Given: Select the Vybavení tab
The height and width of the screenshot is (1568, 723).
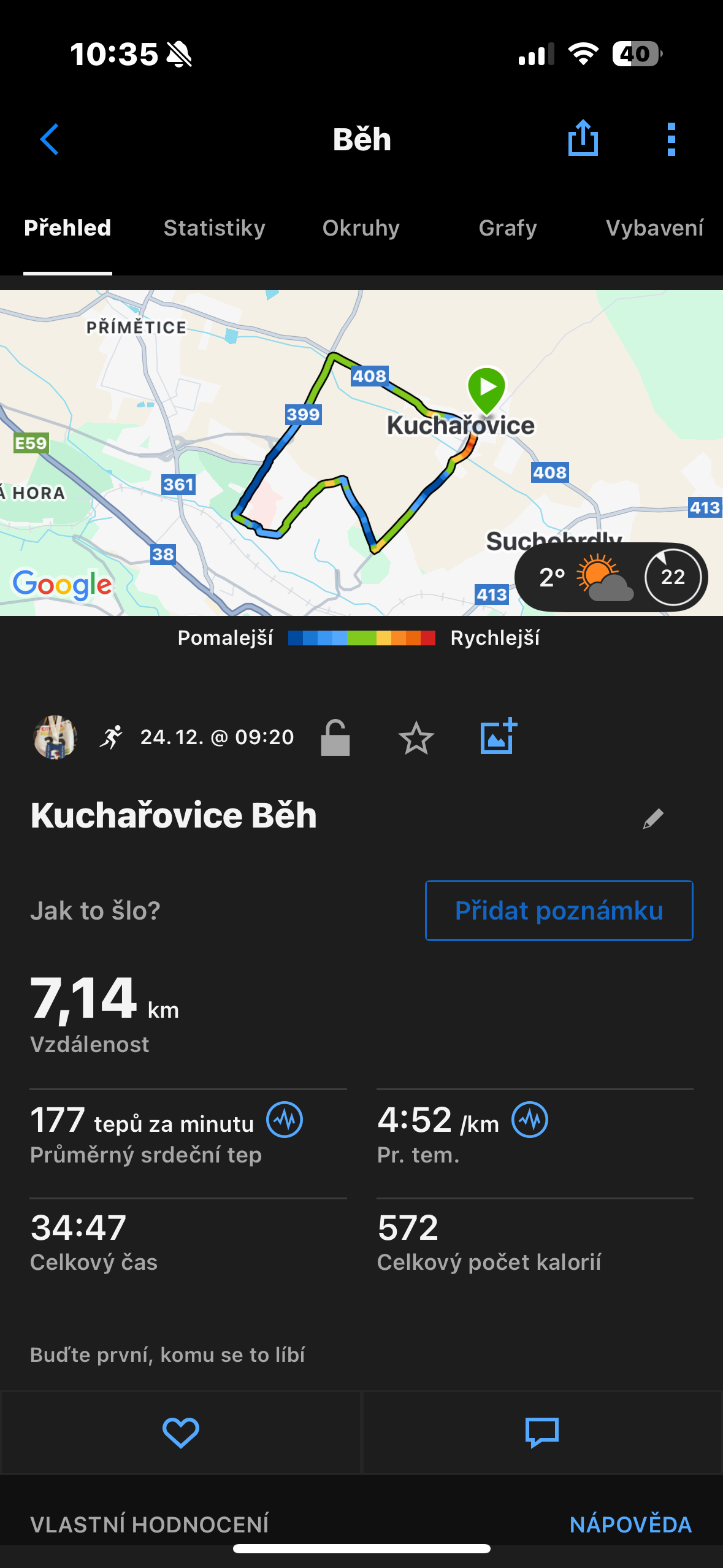Looking at the screenshot, I should (654, 228).
